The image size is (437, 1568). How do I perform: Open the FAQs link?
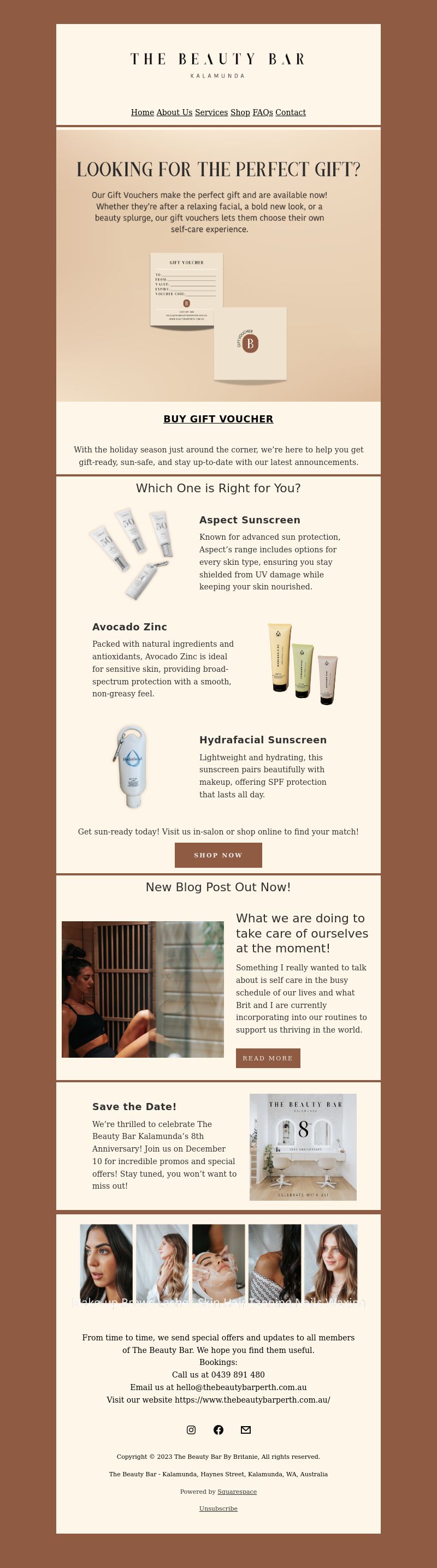[x=263, y=112]
